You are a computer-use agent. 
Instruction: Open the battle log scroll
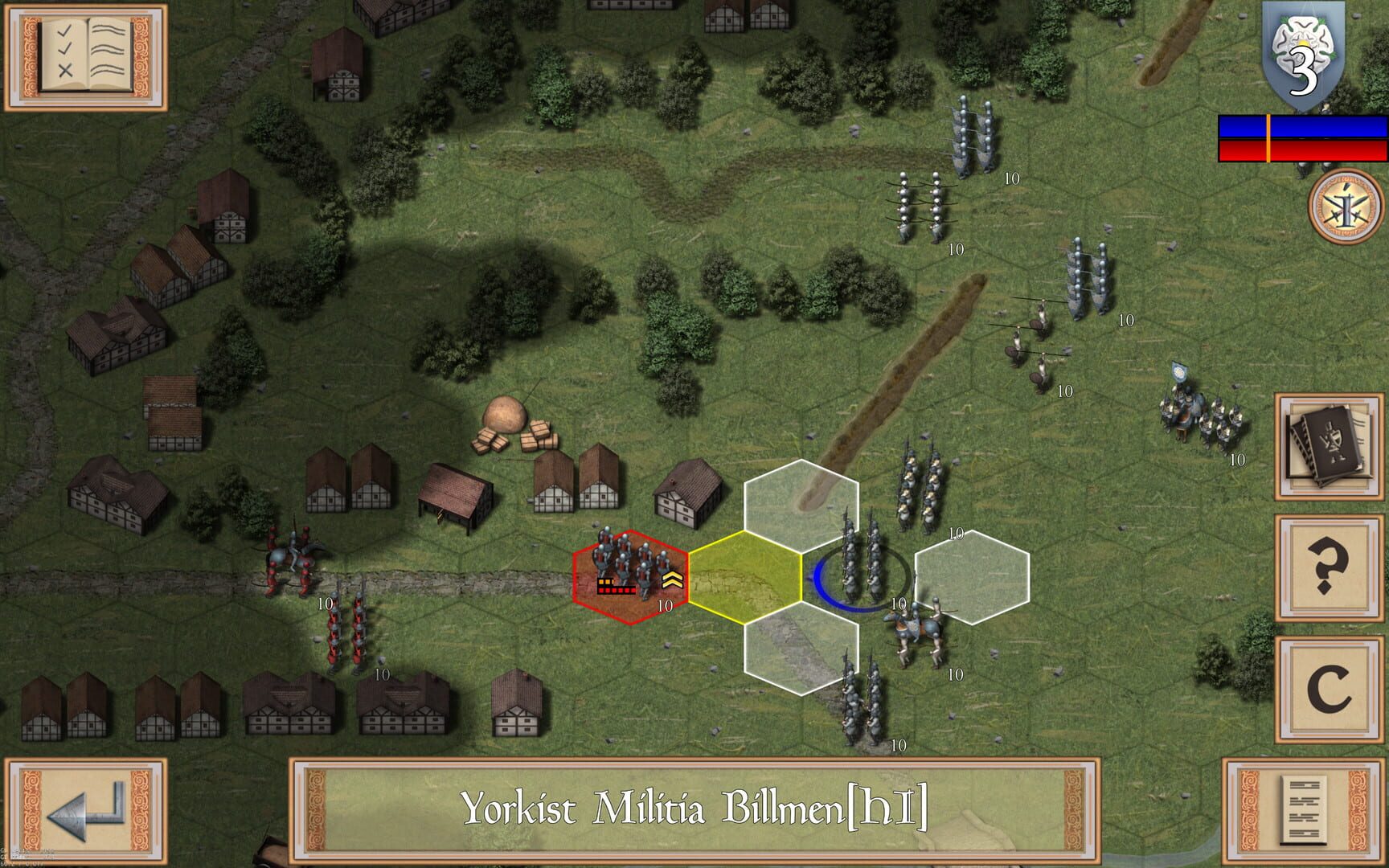click(1304, 812)
